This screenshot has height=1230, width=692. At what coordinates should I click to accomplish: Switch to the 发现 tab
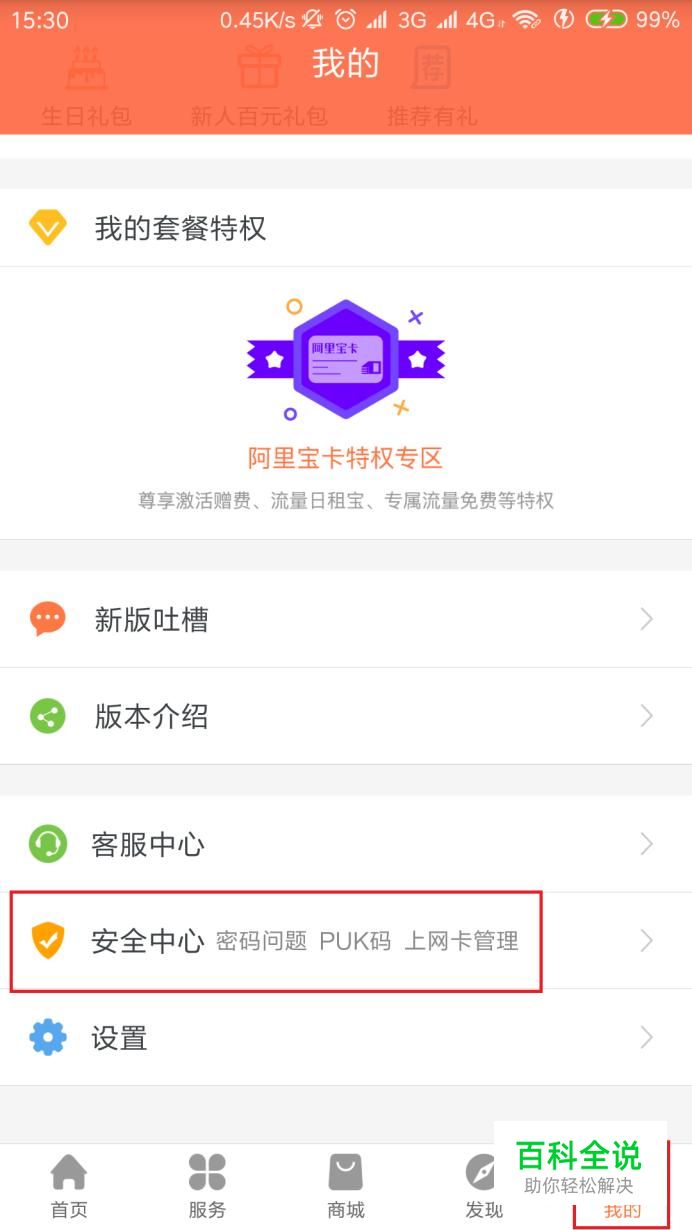click(482, 1186)
